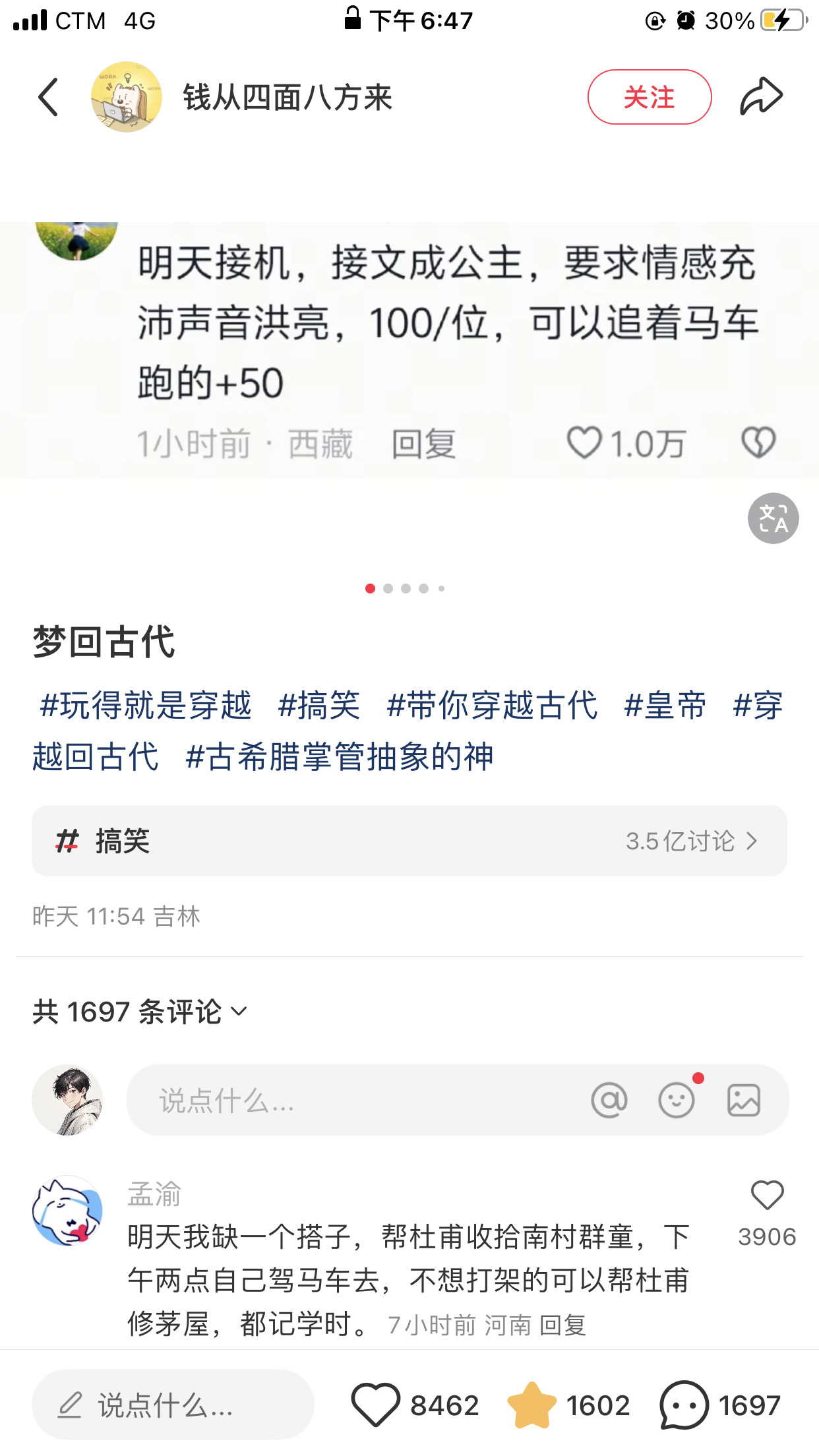Open 钱从四面八方来's profile avatar
This screenshot has height=1456, width=819.
(127, 98)
